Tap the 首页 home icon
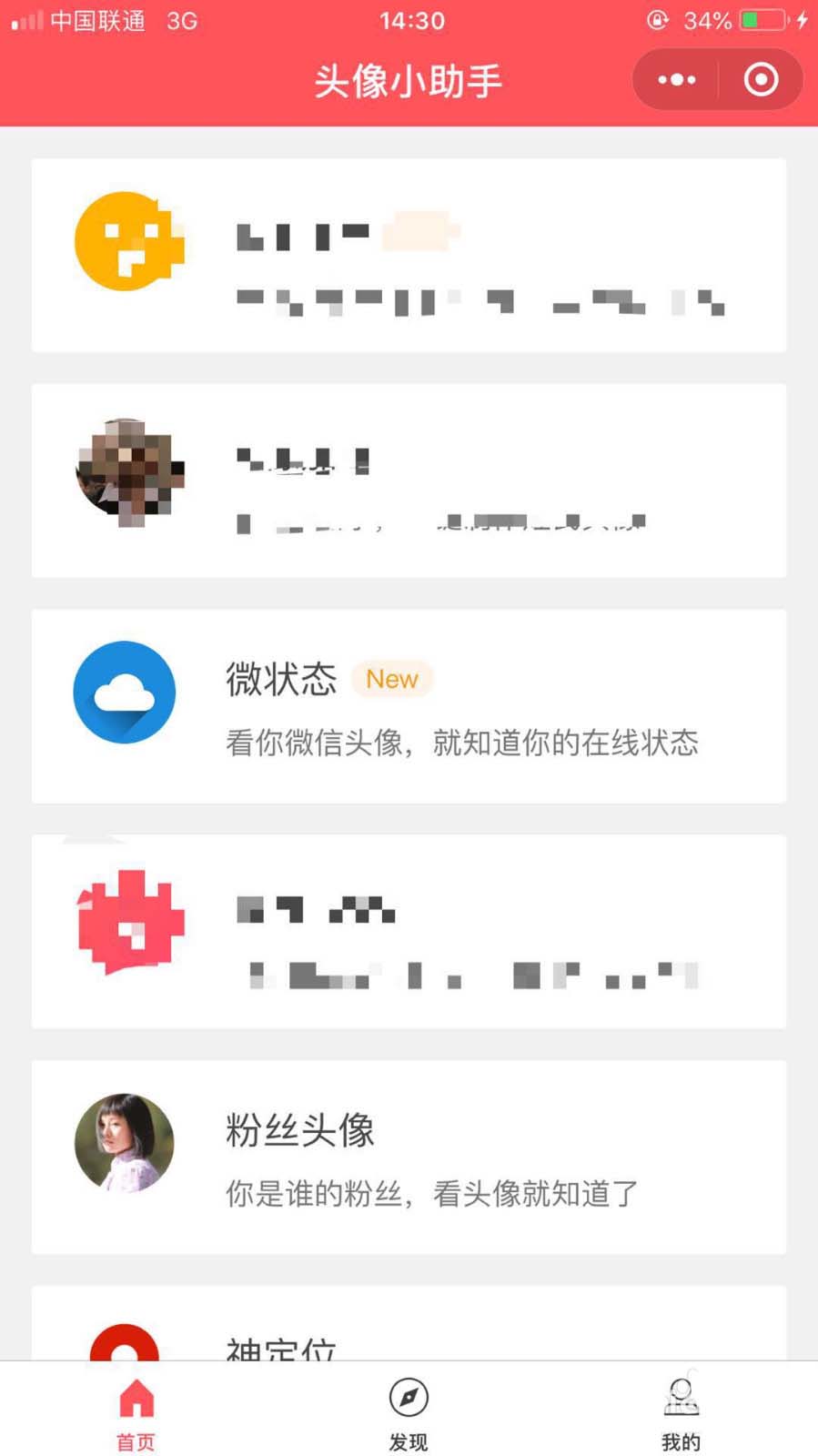Viewport: 818px width, 1456px height. [x=135, y=1400]
